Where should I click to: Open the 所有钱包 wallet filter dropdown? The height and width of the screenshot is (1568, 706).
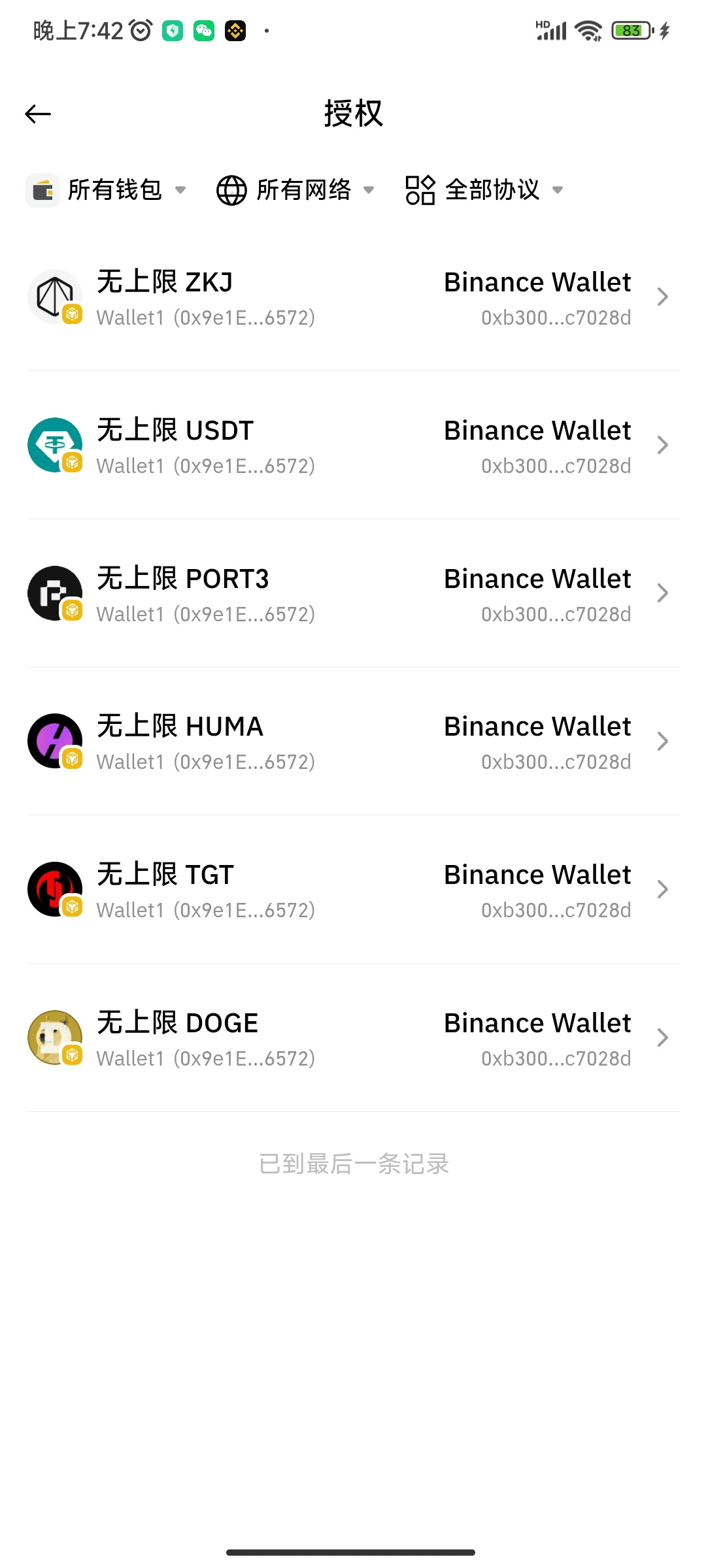pyautogui.click(x=106, y=190)
